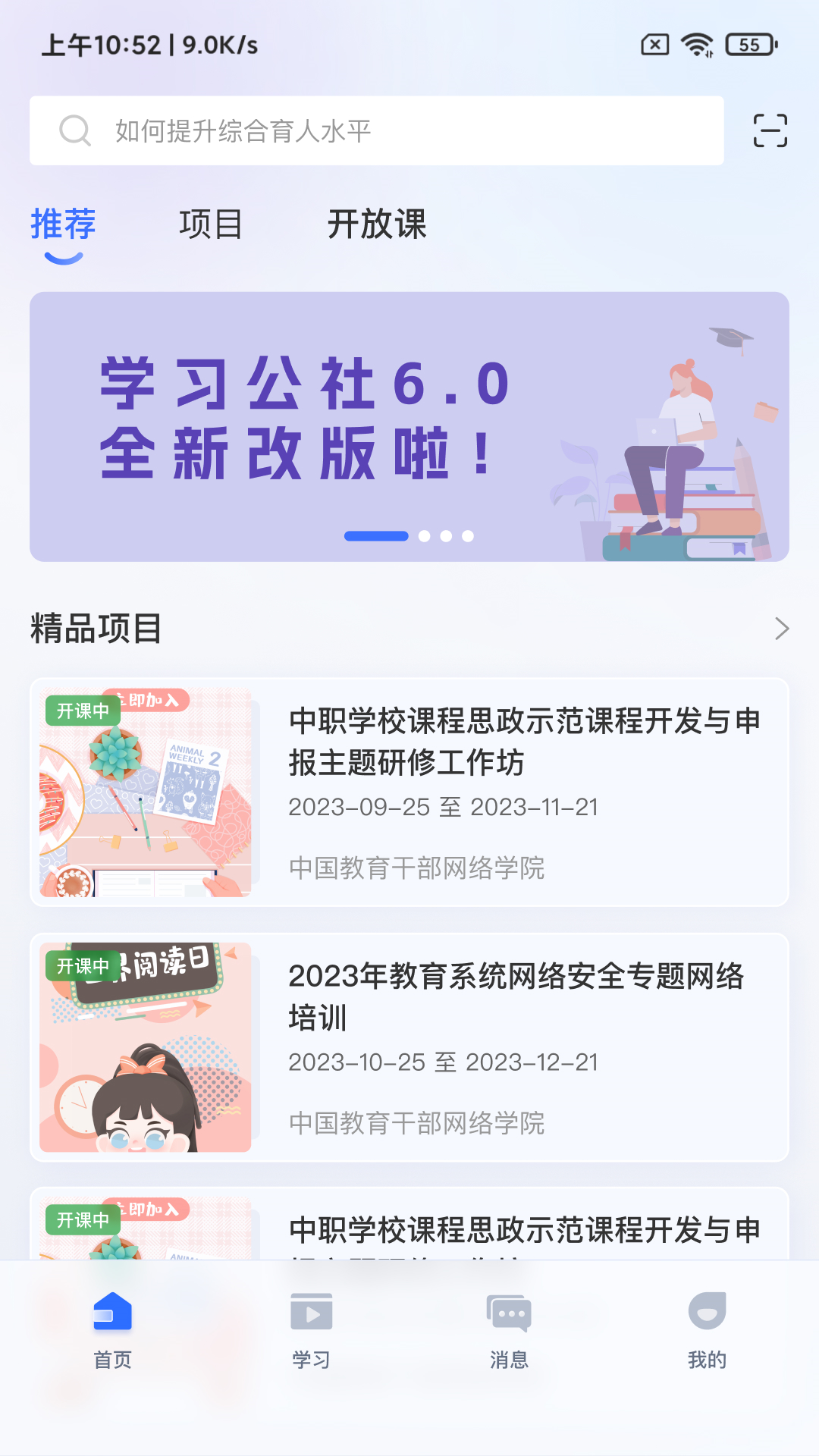Switch to the 开放课 tab
The image size is (819, 1456).
tap(378, 224)
